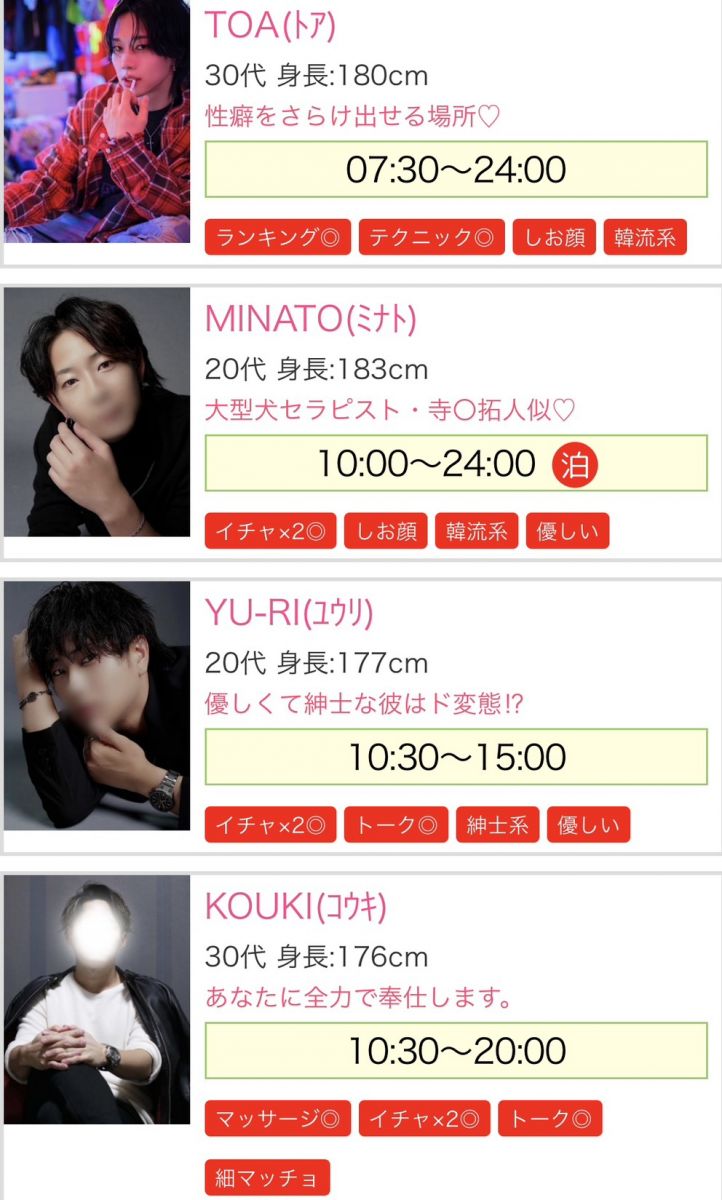Image resolution: width=722 pixels, height=1200 pixels.
Task: Tap the しお顔 tag under MINATO
Action: tap(386, 532)
